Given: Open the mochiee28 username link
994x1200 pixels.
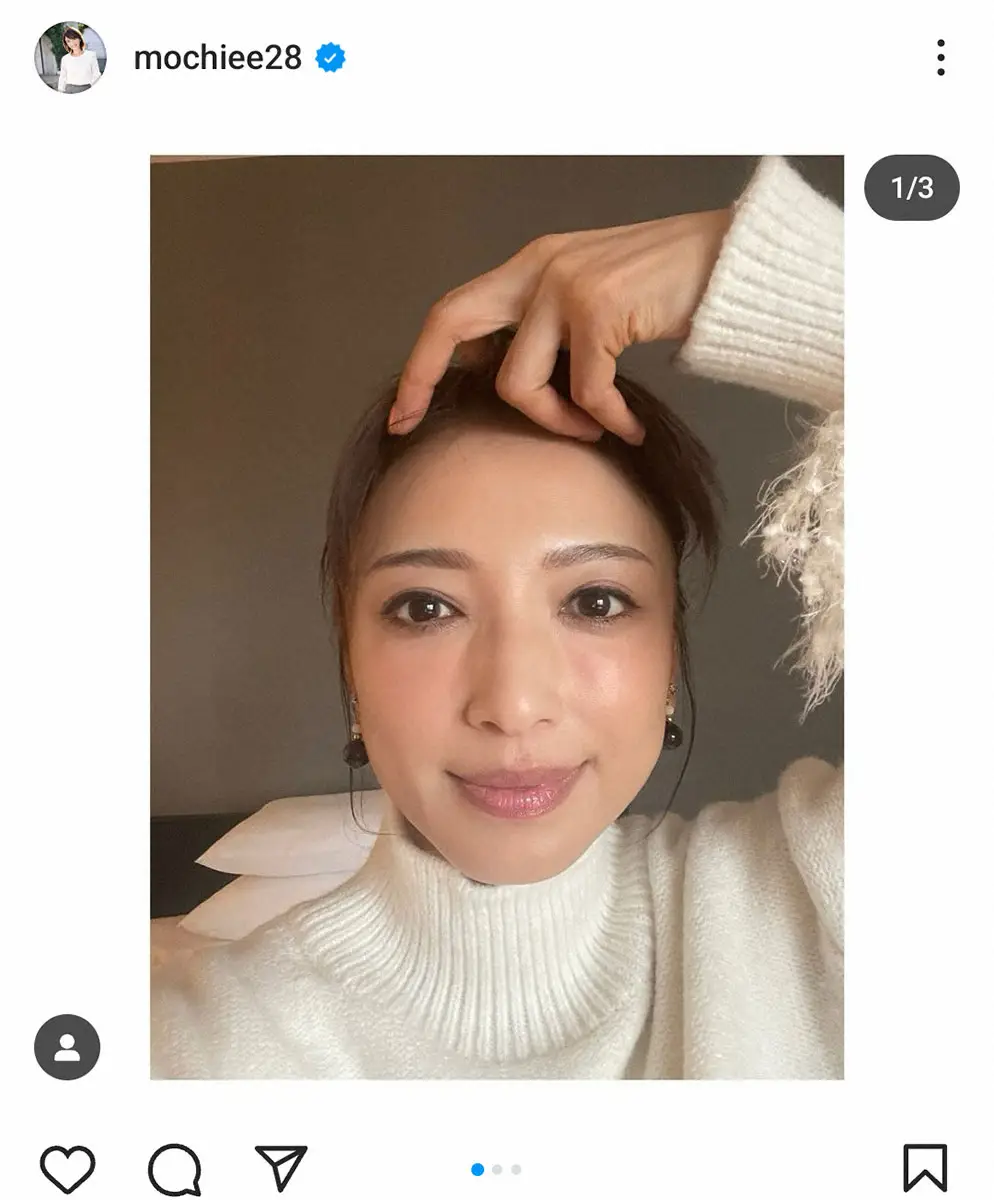Looking at the screenshot, I should coord(217,58).
